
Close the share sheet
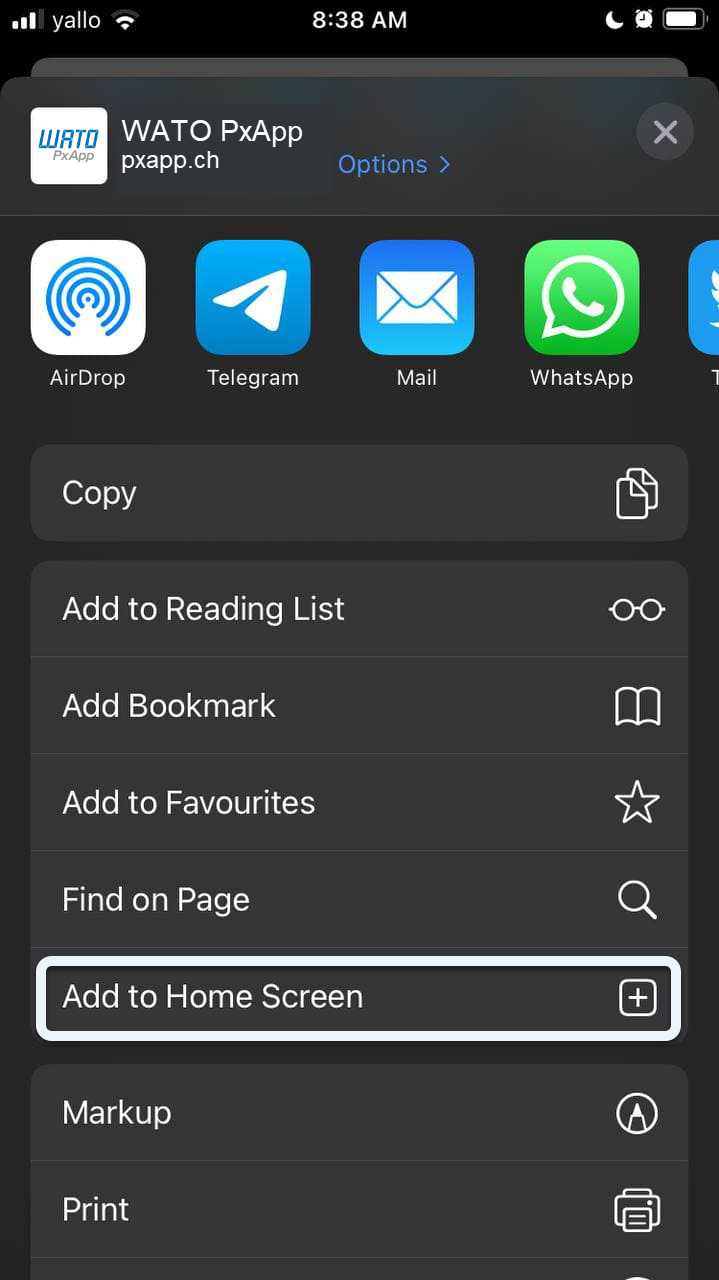(665, 132)
